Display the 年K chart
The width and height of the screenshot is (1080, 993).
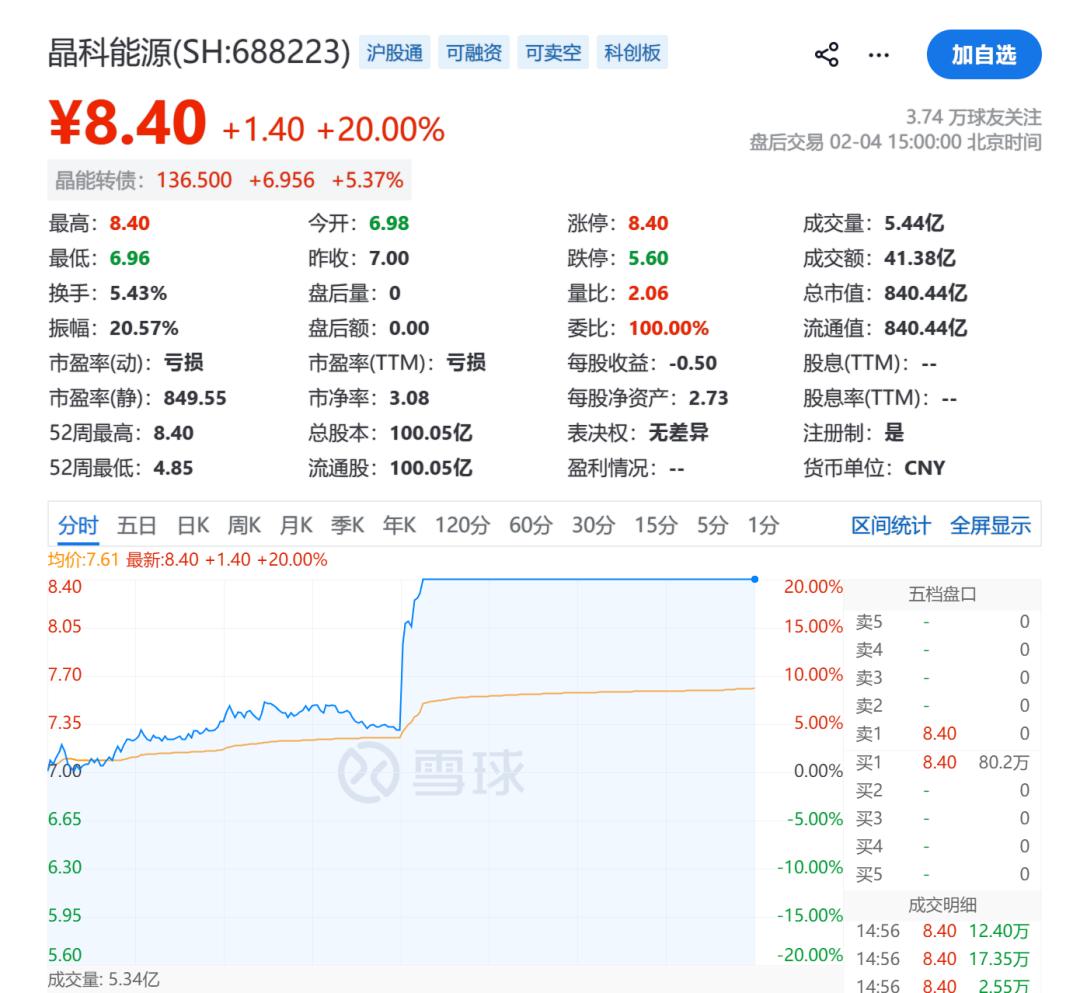tap(399, 525)
